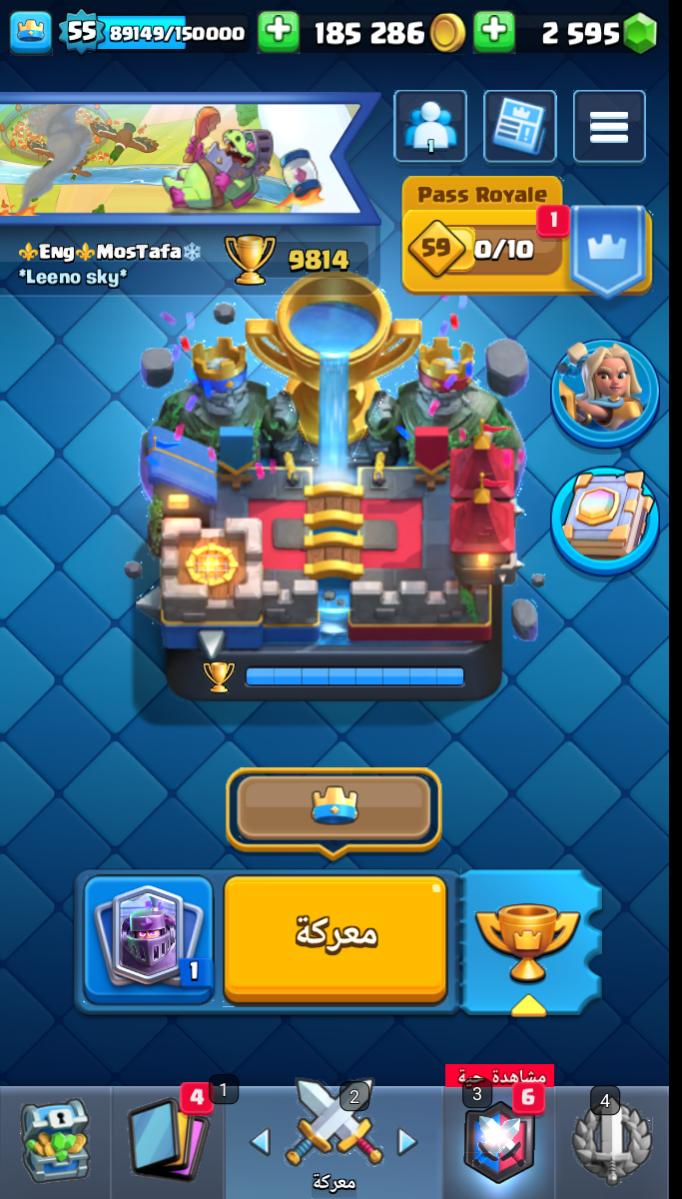This screenshot has width=682, height=1199.
Task: Switch to the clan social tab
Action: point(499,1142)
